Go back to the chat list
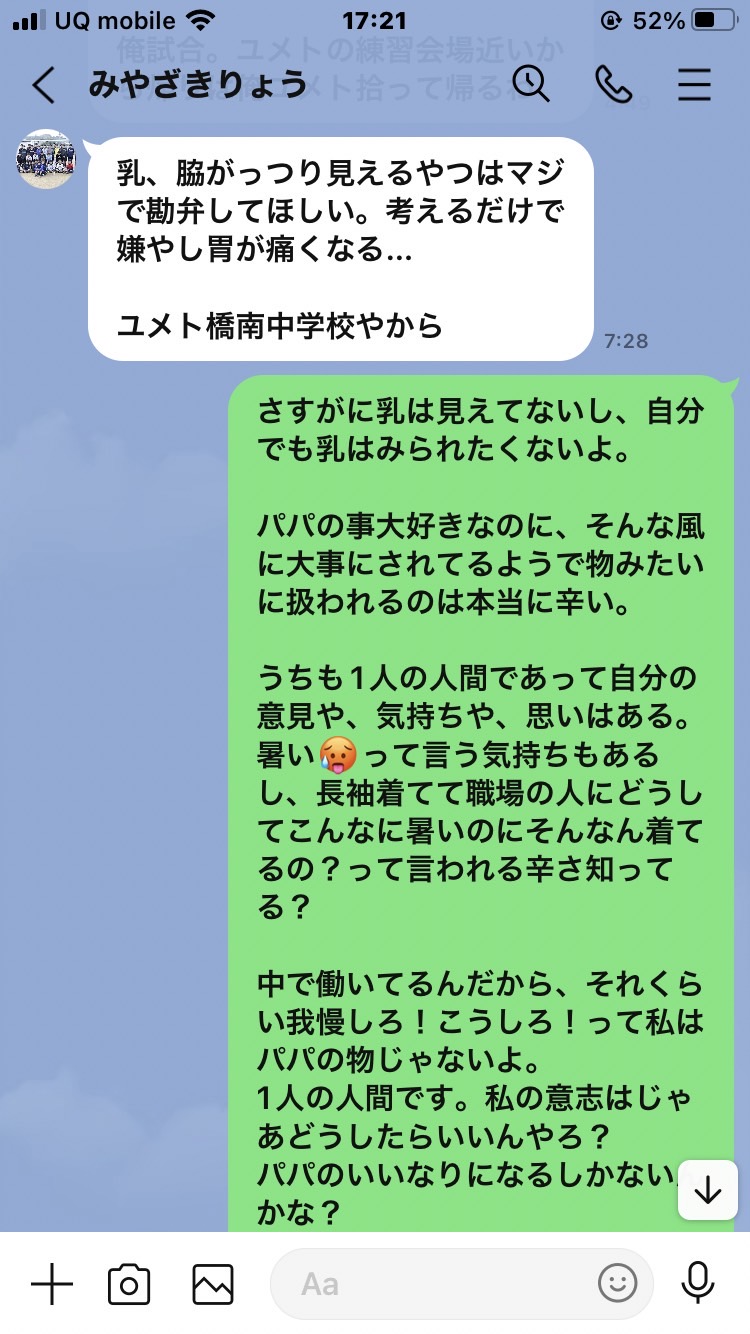This screenshot has width=750, height=1334. click(x=43, y=85)
